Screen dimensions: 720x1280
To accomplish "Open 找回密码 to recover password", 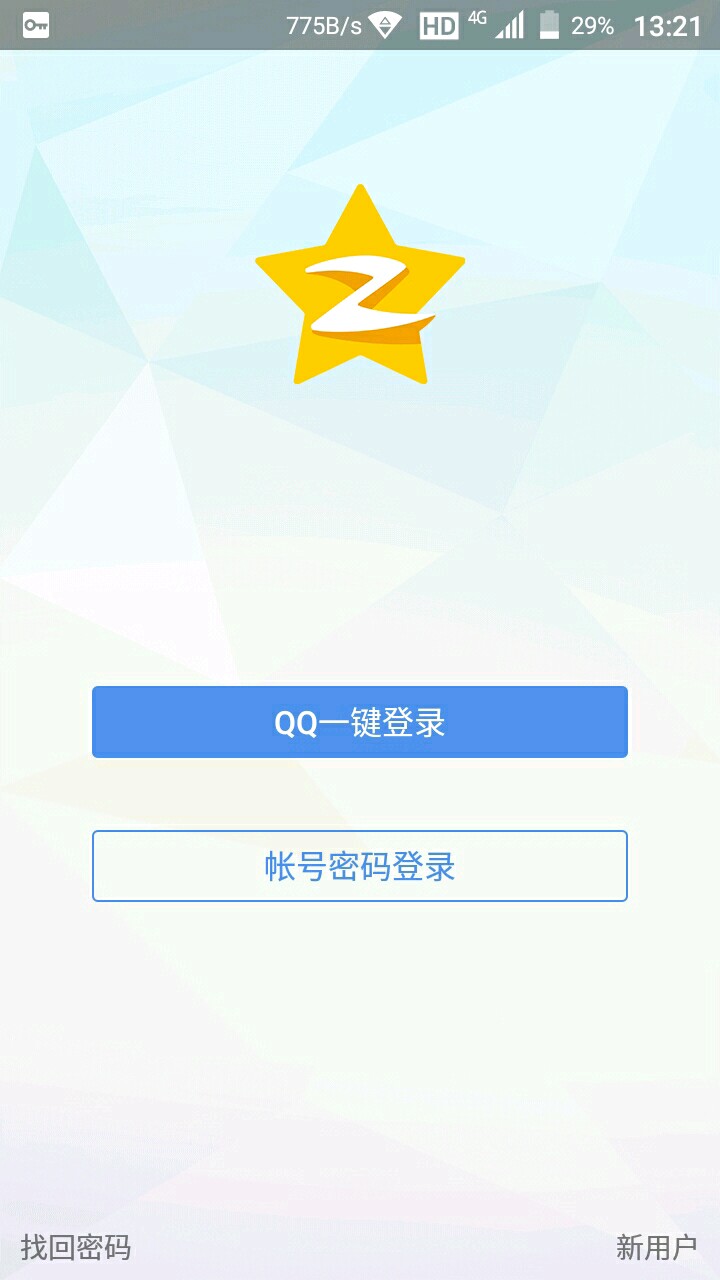I will 76,1247.
